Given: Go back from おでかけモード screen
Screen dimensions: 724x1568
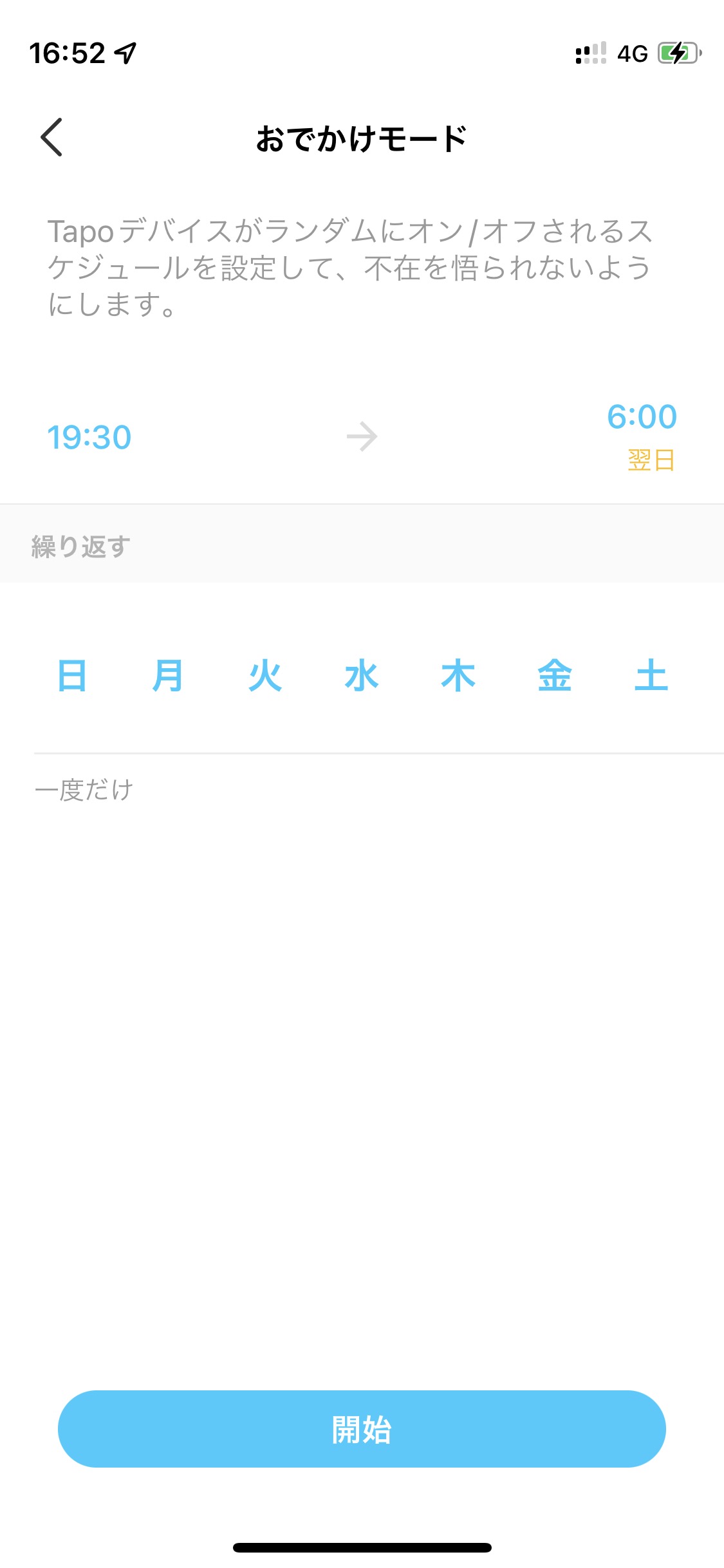Looking at the screenshot, I should 51,137.
